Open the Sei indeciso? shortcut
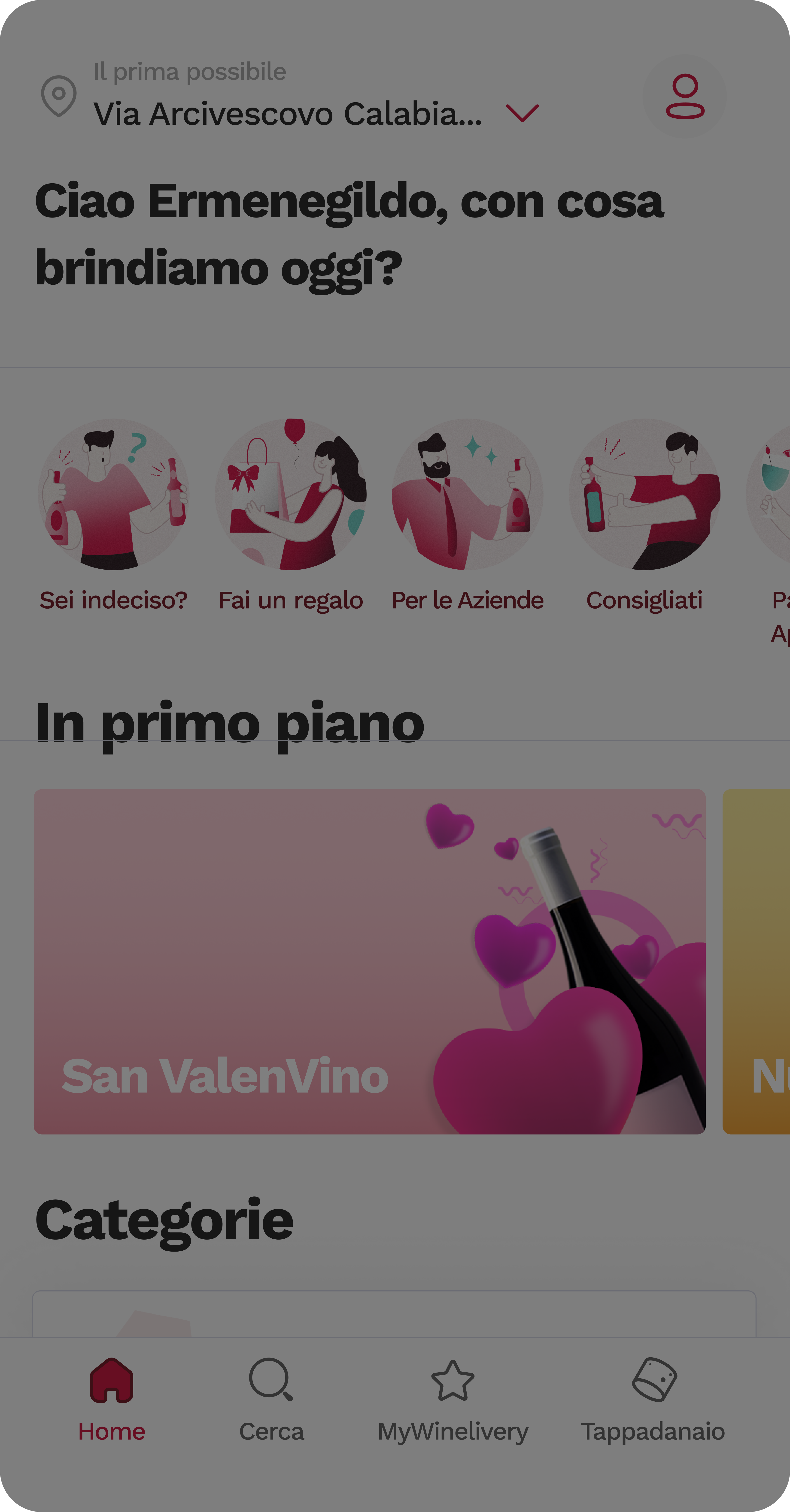 (113, 515)
